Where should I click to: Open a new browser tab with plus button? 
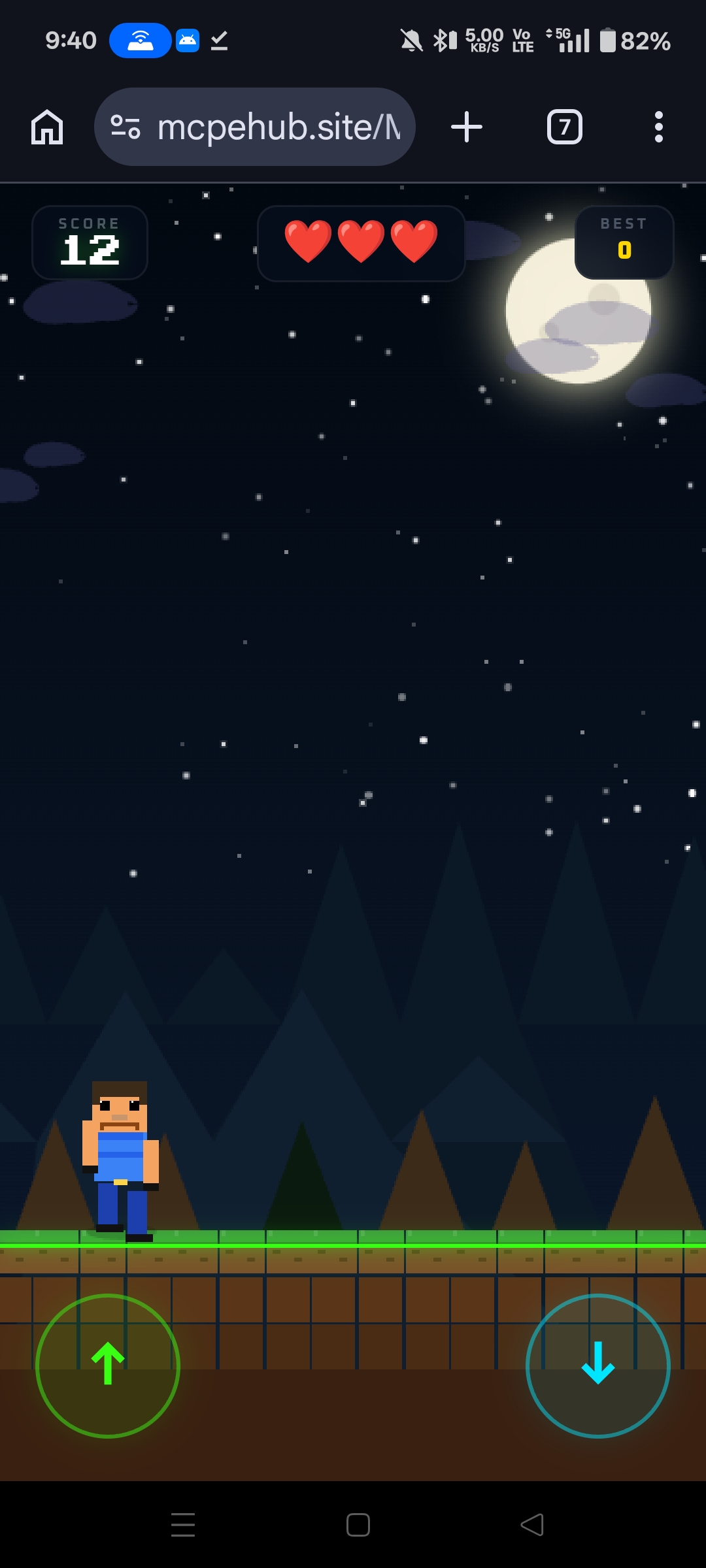(466, 126)
